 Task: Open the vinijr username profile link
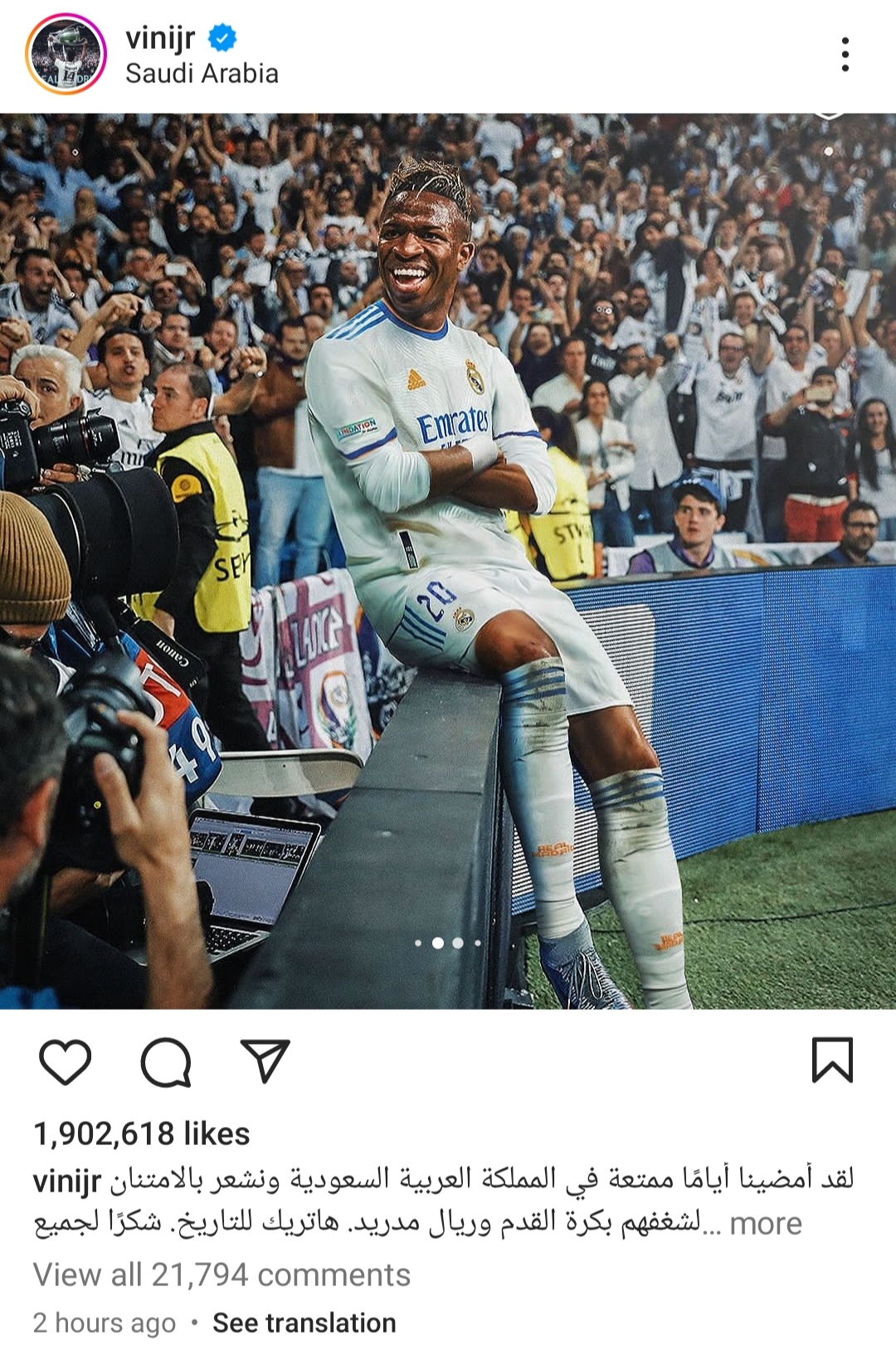coord(160,37)
